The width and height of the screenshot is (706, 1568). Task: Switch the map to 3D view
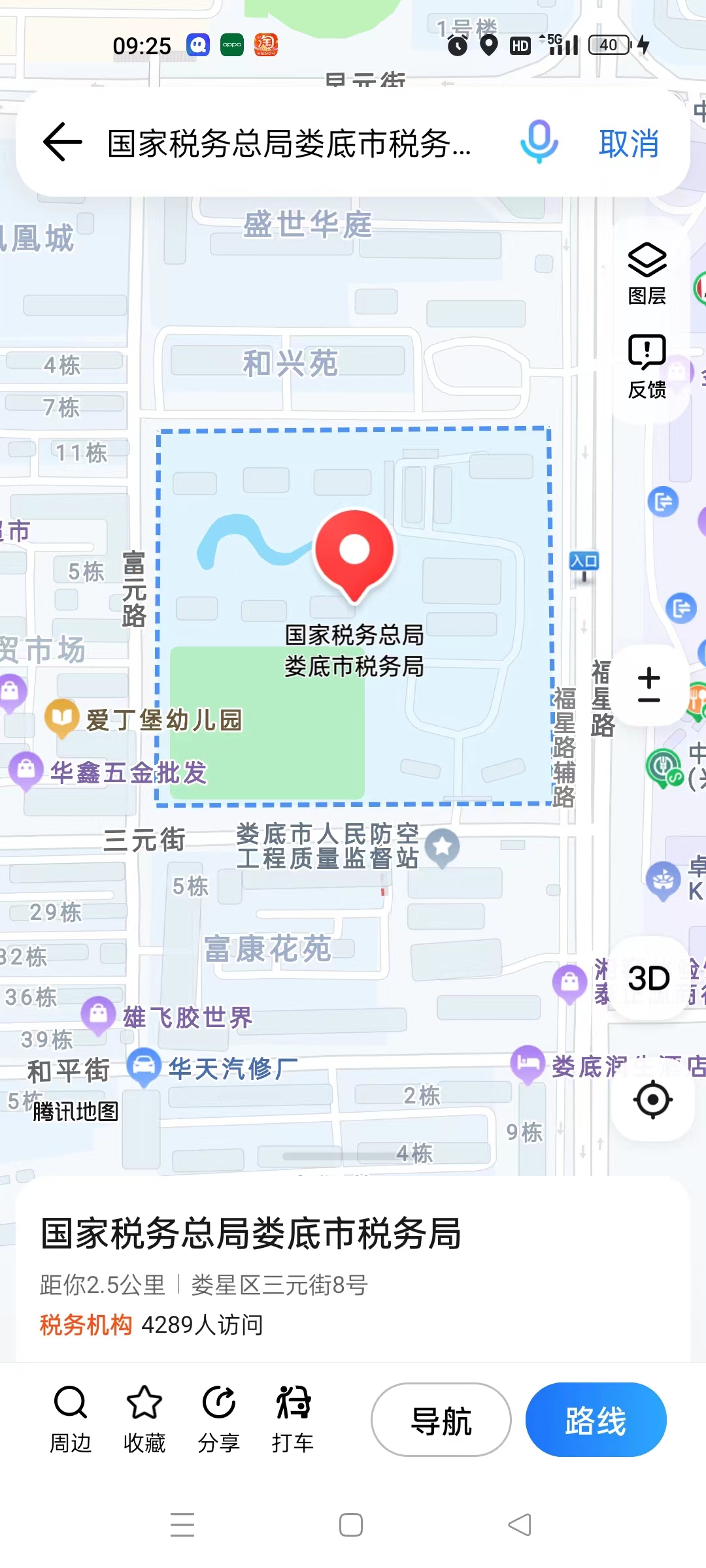tap(648, 978)
